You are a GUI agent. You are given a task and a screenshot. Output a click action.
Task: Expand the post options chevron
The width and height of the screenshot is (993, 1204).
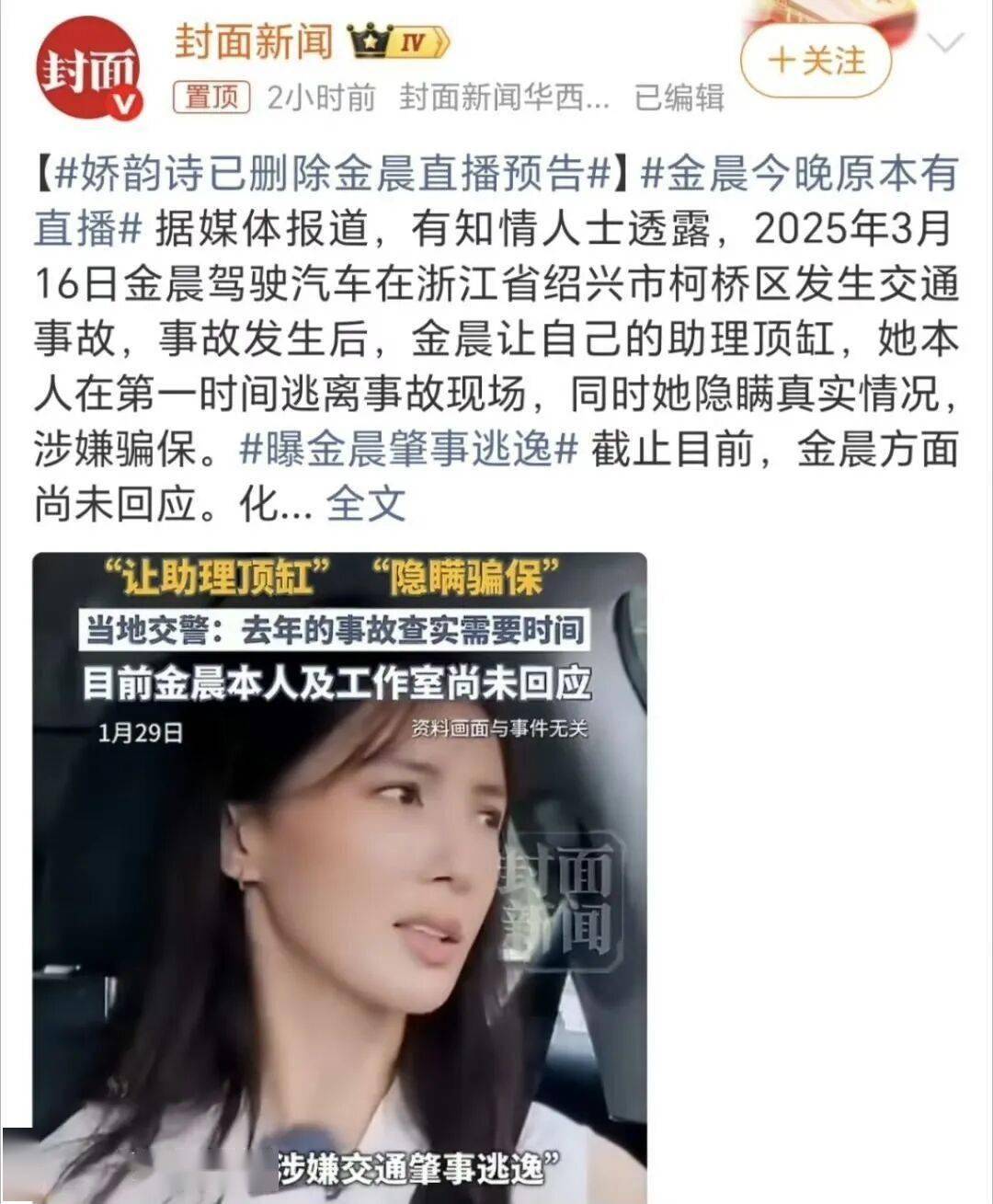[946, 43]
